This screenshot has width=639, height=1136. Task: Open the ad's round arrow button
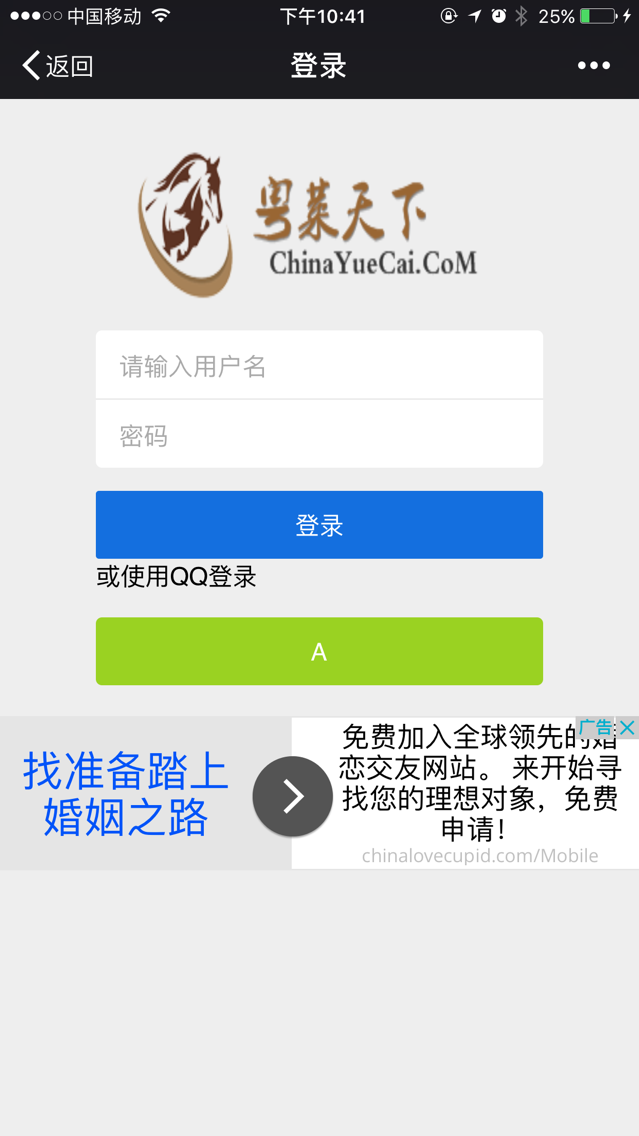pos(292,796)
